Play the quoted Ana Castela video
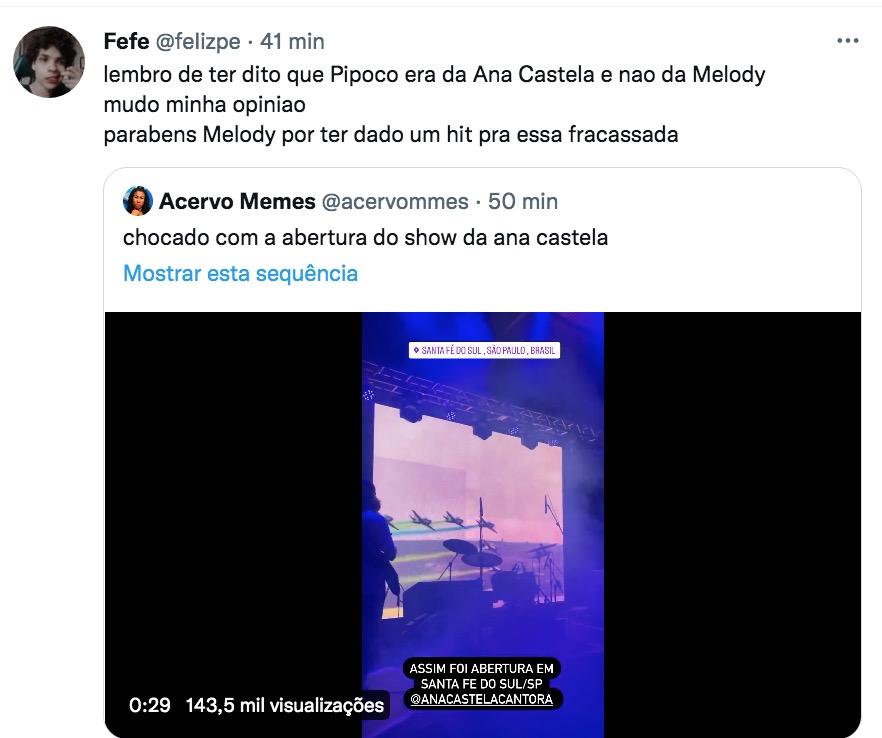This screenshot has height=738, width=882. pyautogui.click(x=482, y=524)
